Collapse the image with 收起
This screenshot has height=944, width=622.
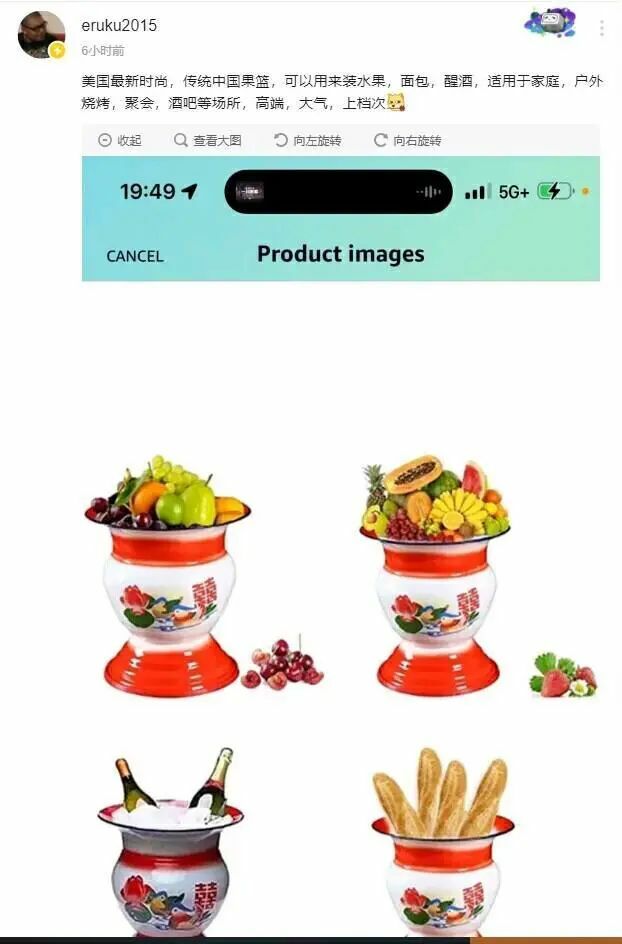pos(120,141)
